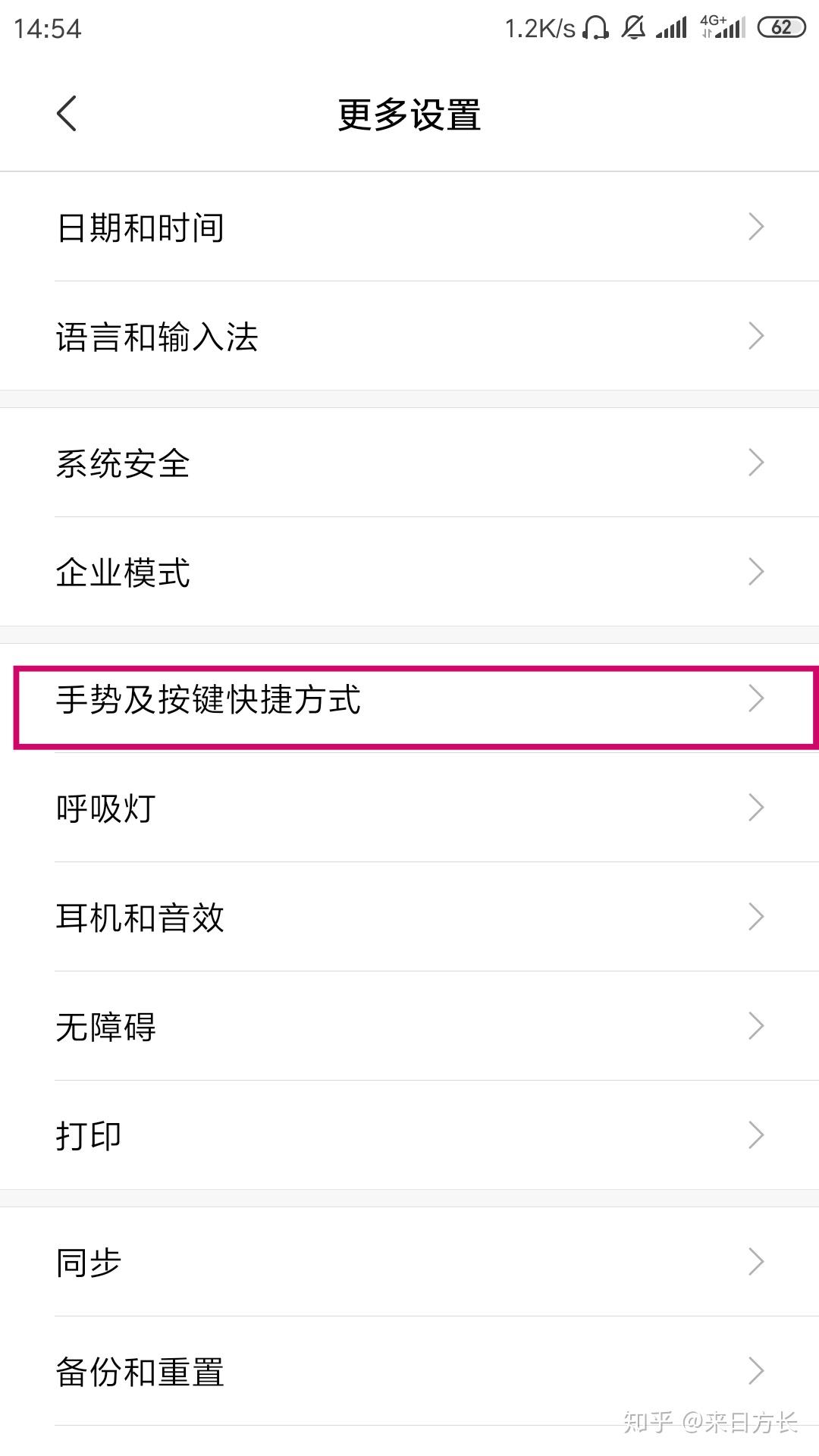This screenshot has height=1456, width=819.
Task: Open the 无障碍 accessibility settings
Action: point(409,1027)
